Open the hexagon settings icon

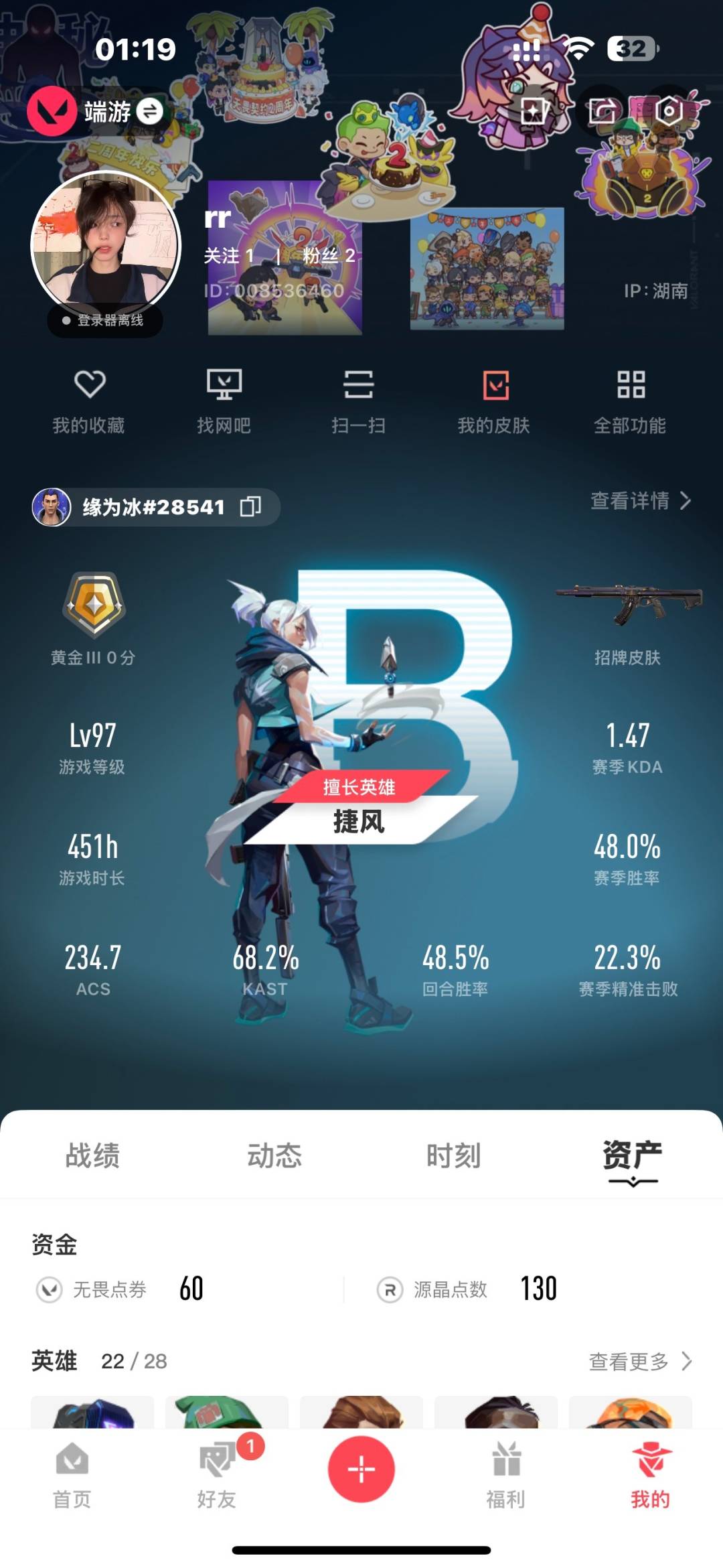click(x=669, y=111)
